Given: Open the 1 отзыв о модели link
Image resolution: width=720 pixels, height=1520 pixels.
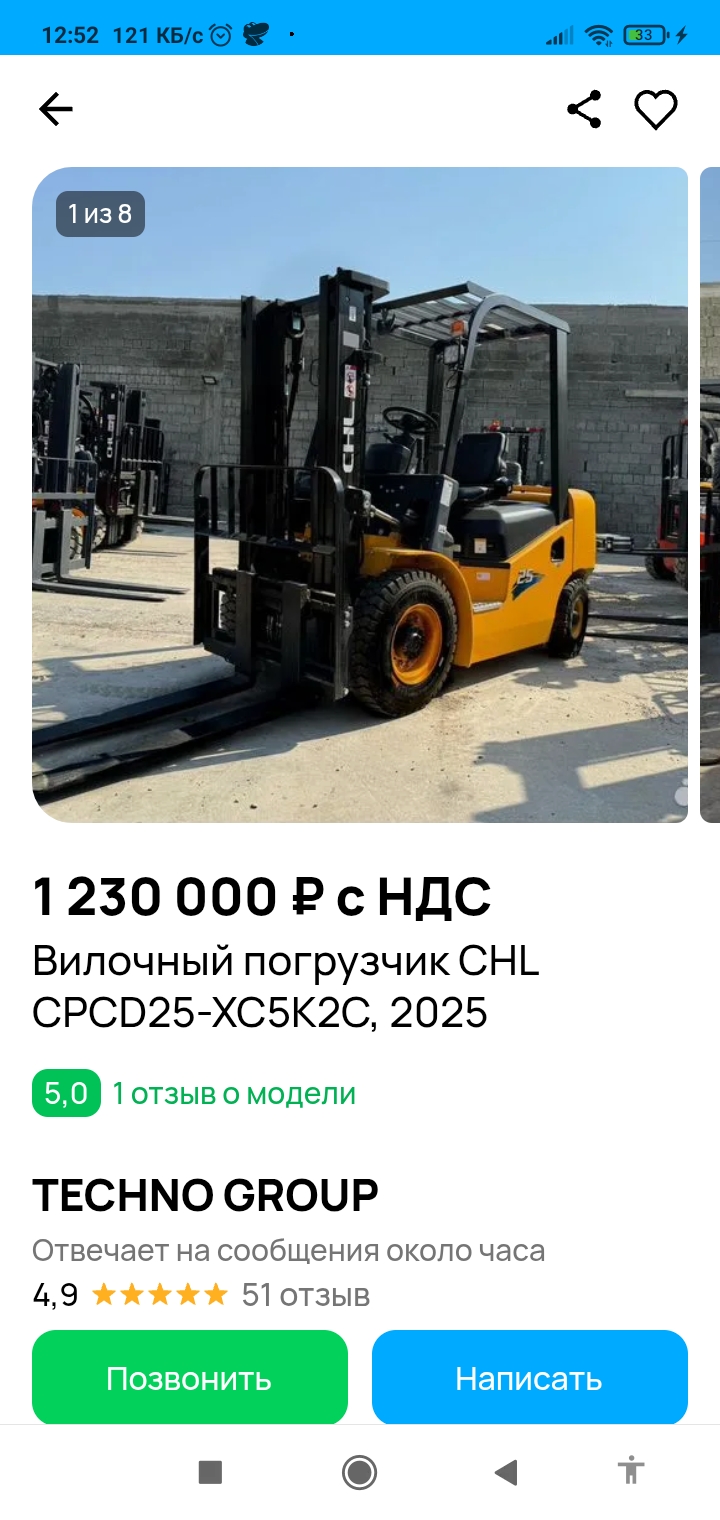Looking at the screenshot, I should (233, 1093).
